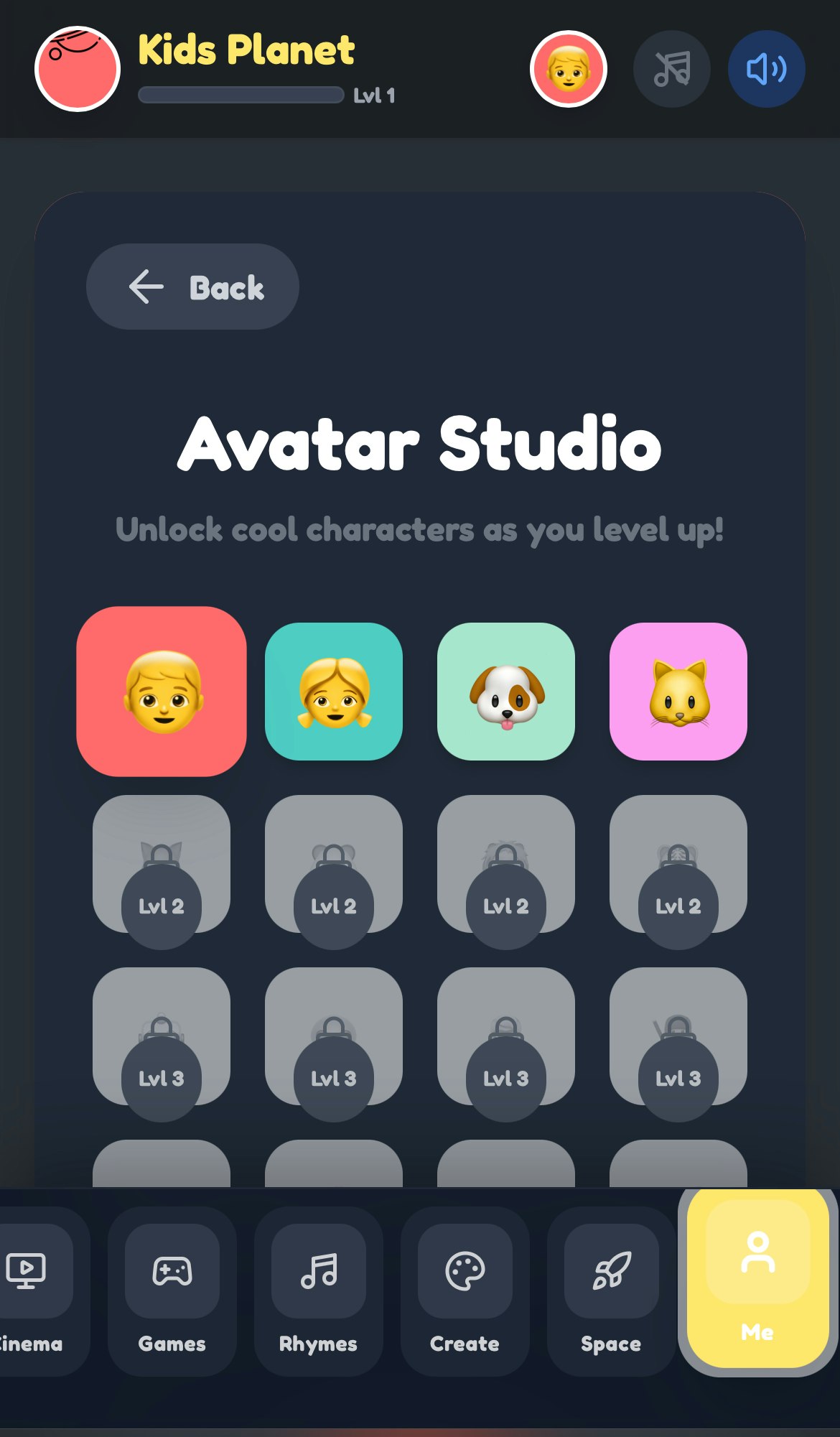This screenshot has height=1437, width=840.
Task: Tap the Me tab
Action: click(x=757, y=1278)
